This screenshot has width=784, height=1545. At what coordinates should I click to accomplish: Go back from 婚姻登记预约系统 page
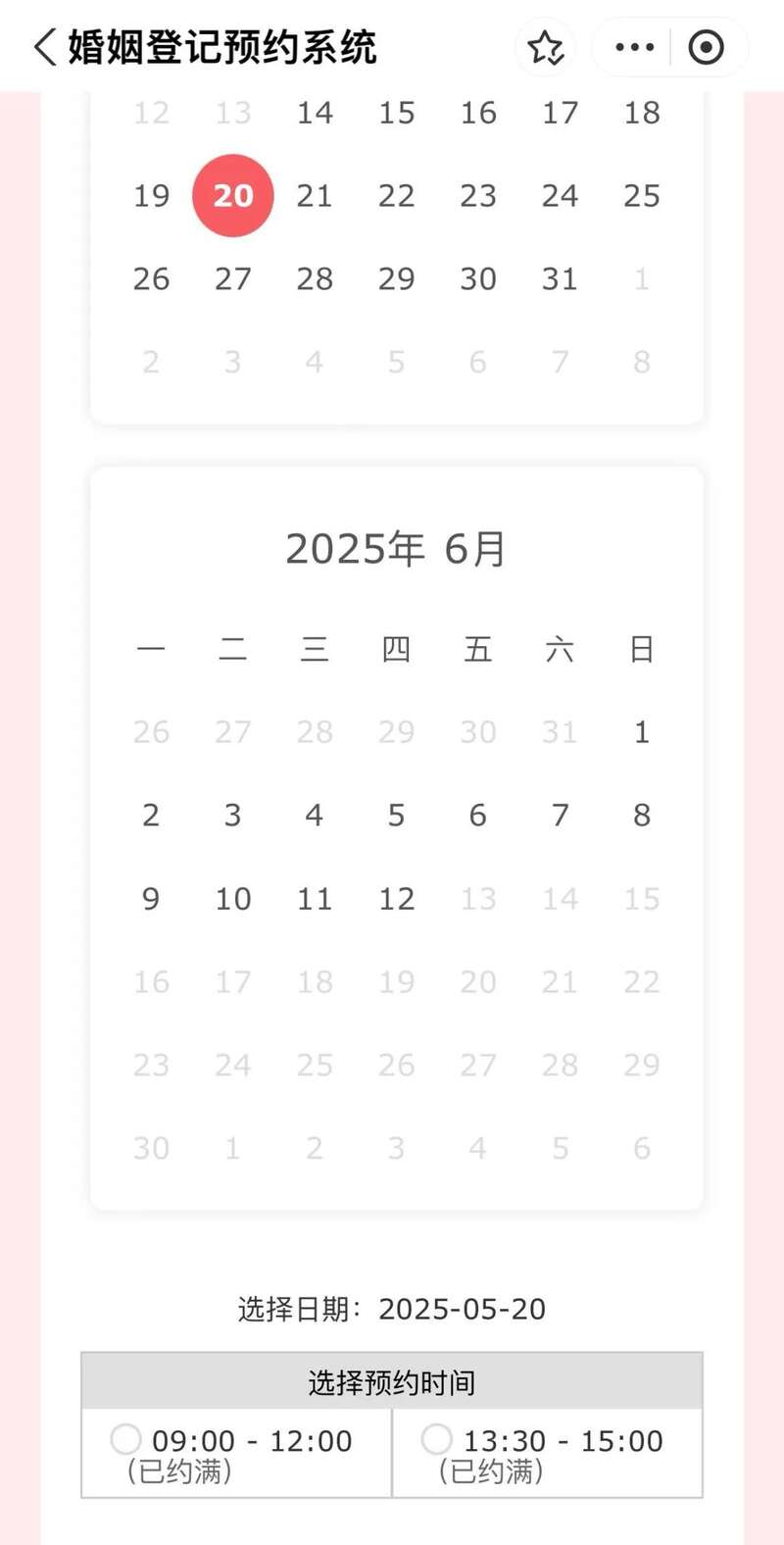coord(45,47)
